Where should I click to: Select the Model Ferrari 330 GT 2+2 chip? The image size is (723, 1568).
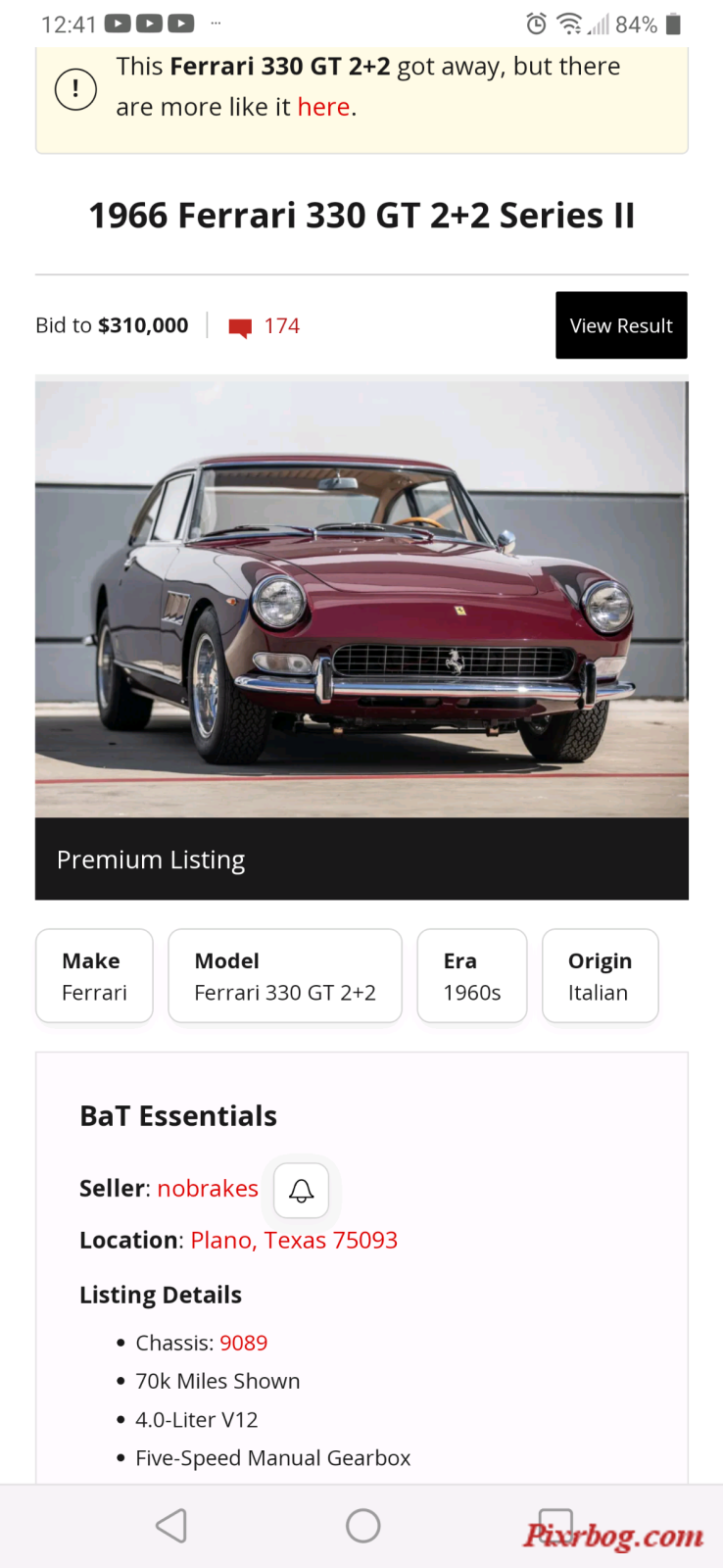[285, 976]
